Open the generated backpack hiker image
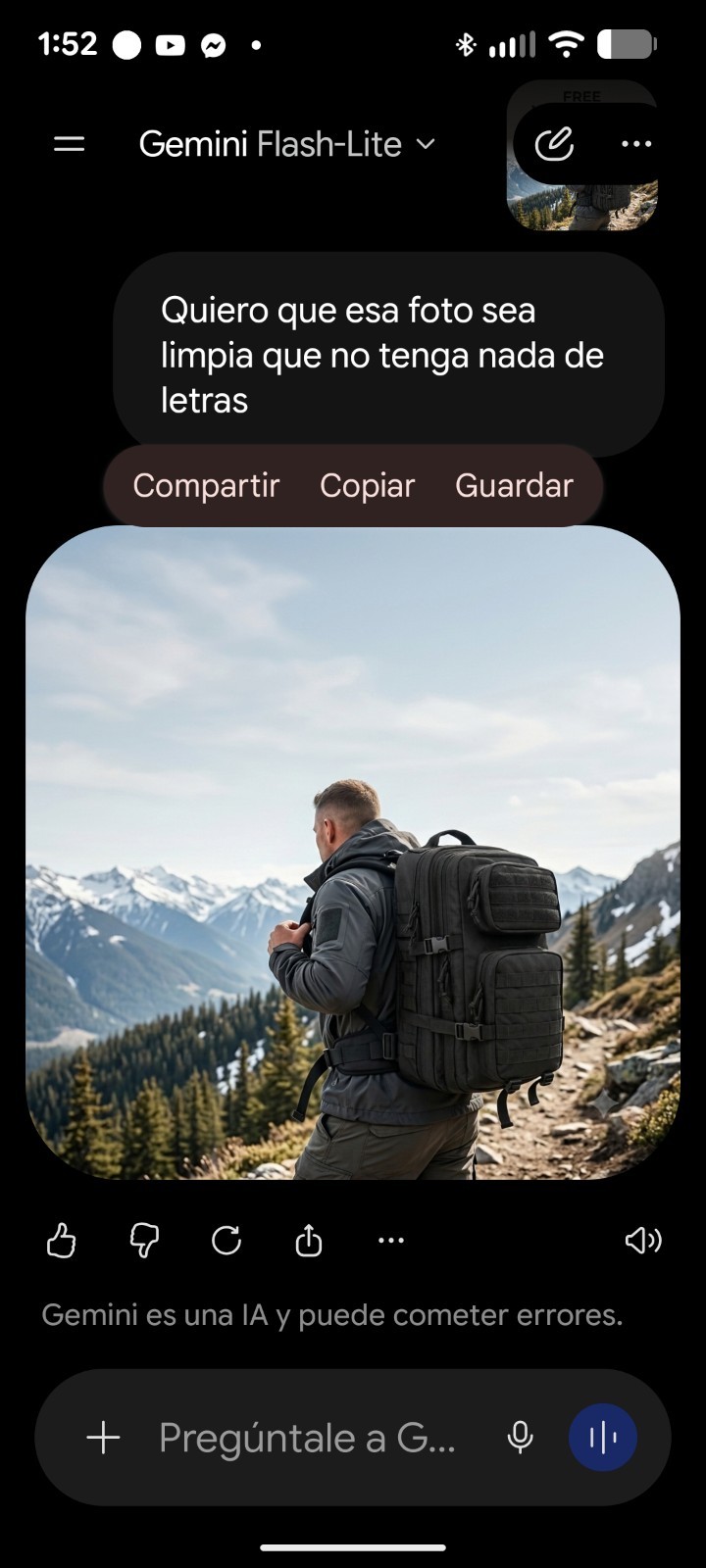Screen dimensions: 706x1568 point(353,853)
